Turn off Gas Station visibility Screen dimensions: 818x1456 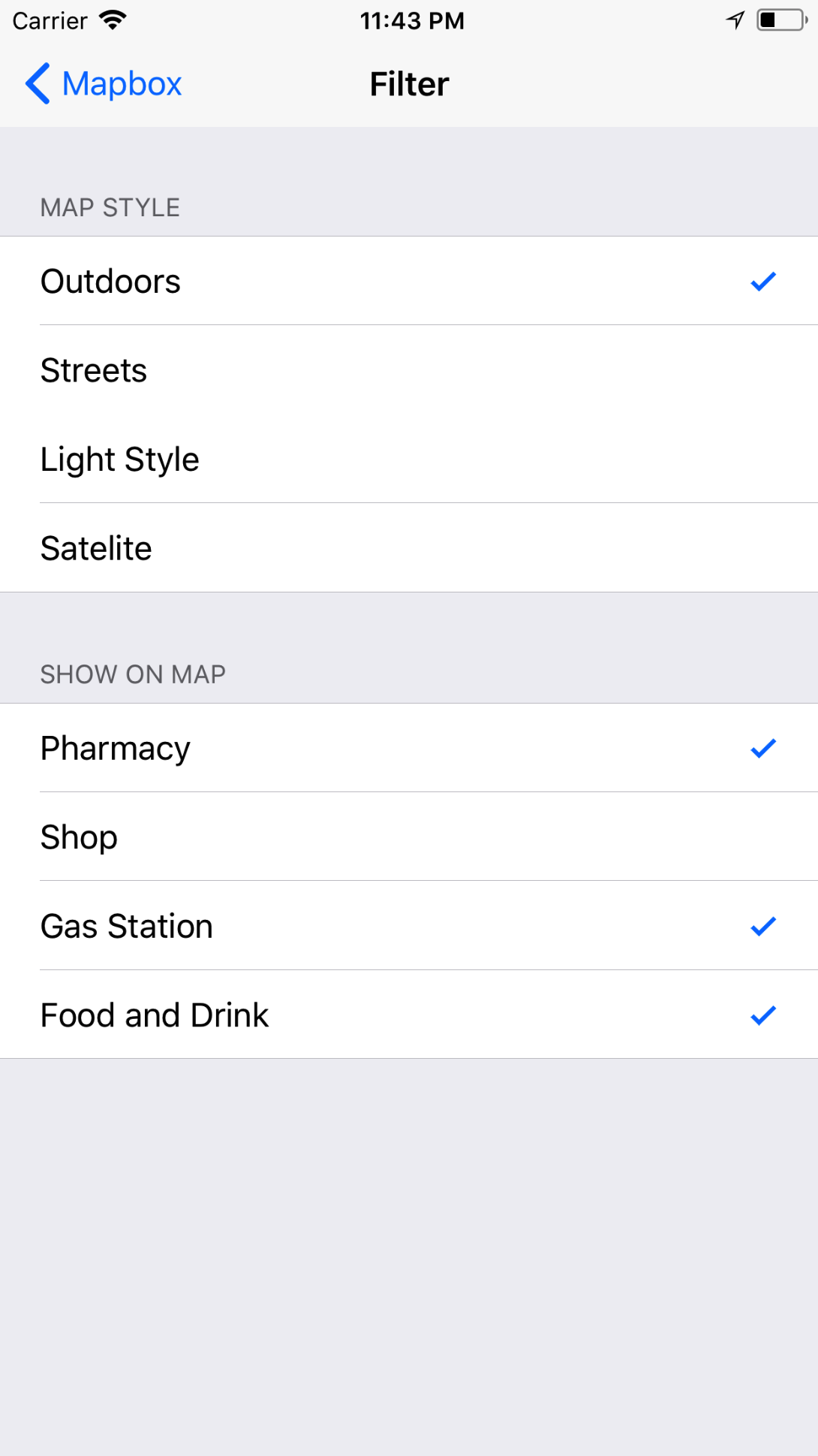[x=409, y=925]
